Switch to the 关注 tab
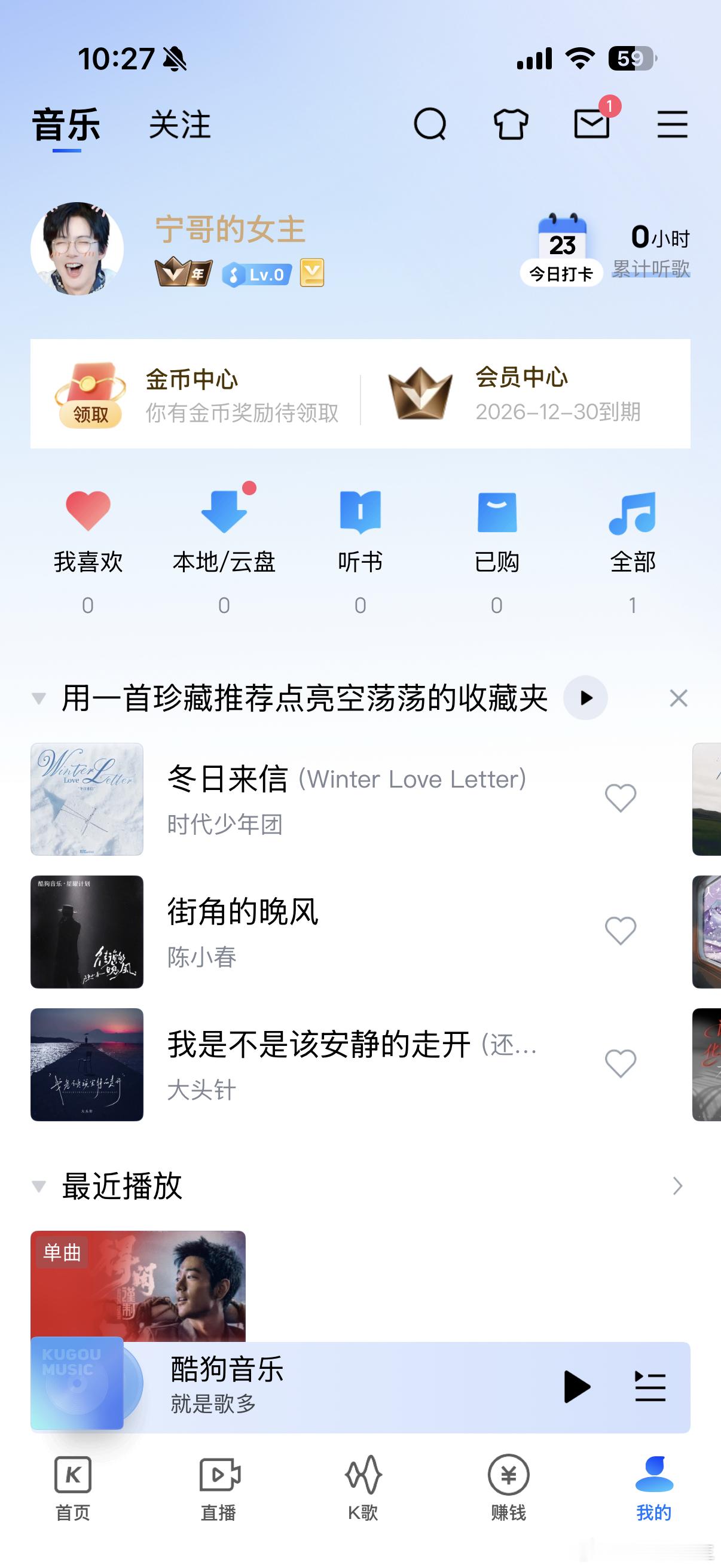The height and width of the screenshot is (1568, 721). tap(180, 126)
